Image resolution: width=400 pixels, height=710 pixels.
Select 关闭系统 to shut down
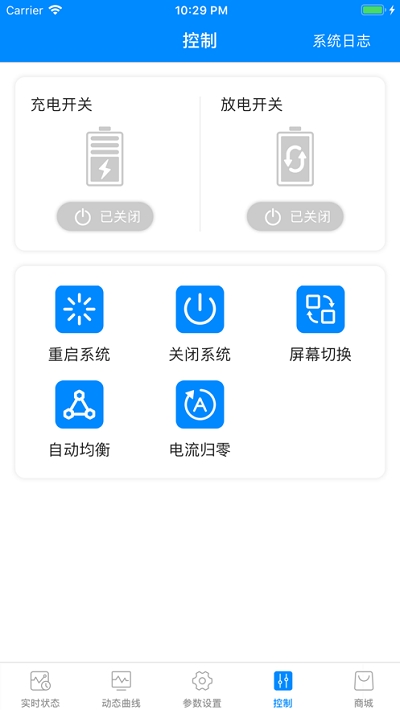tap(200, 323)
